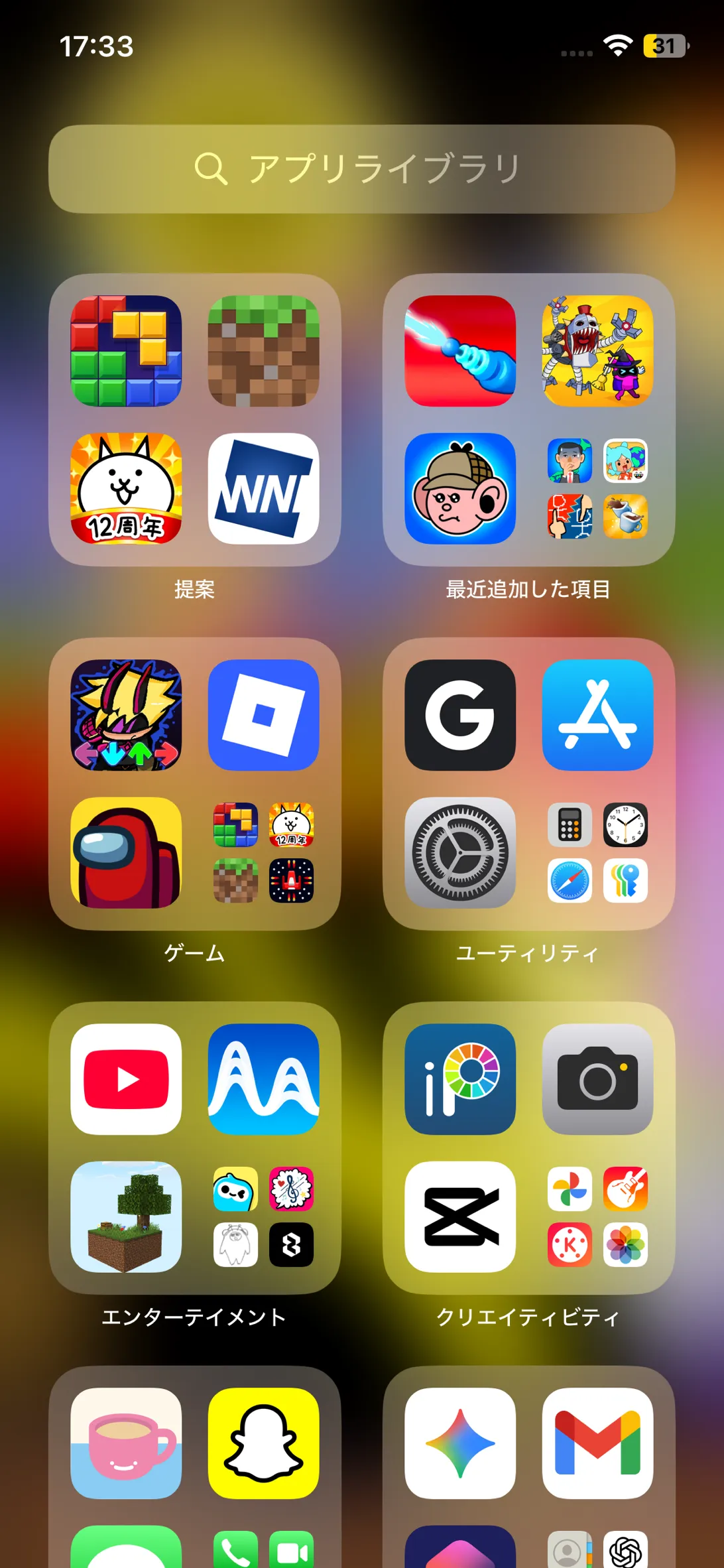Open Snapchat
724x1568 pixels.
(263, 1443)
